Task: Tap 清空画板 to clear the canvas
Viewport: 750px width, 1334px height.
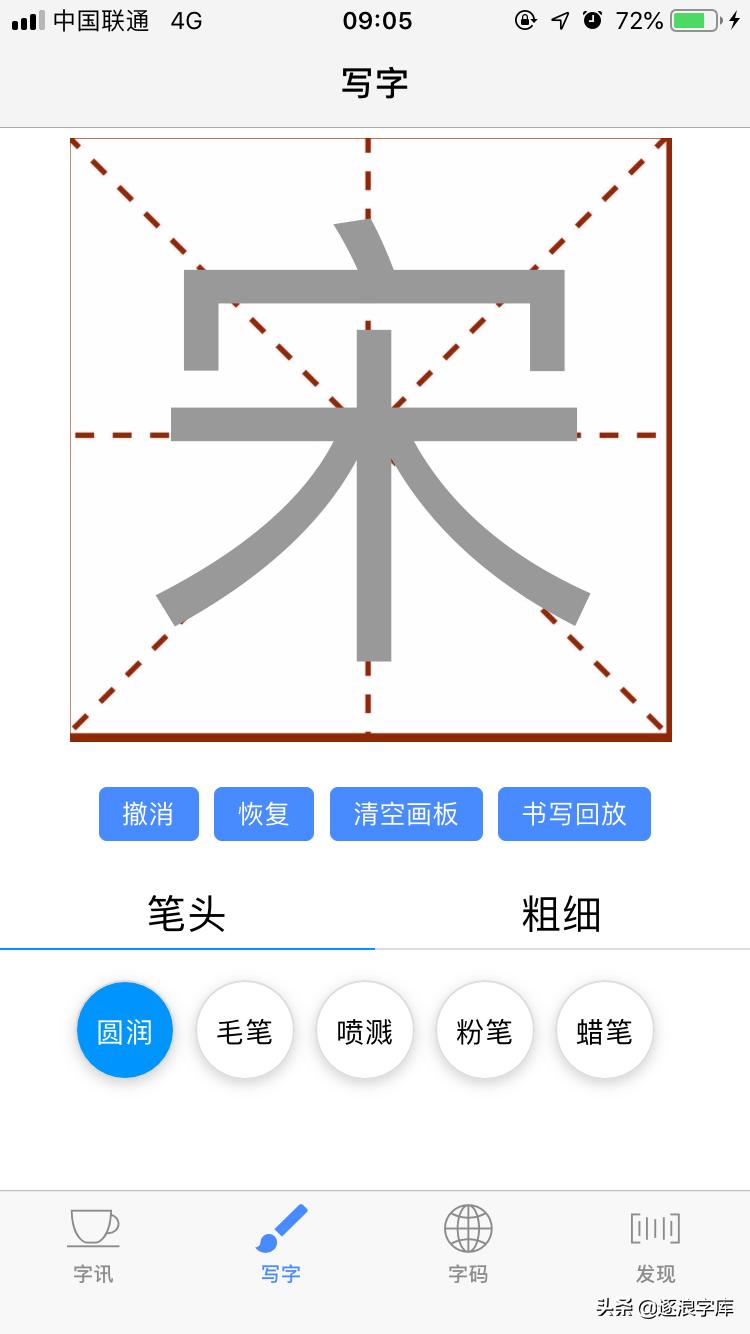Action: click(406, 814)
